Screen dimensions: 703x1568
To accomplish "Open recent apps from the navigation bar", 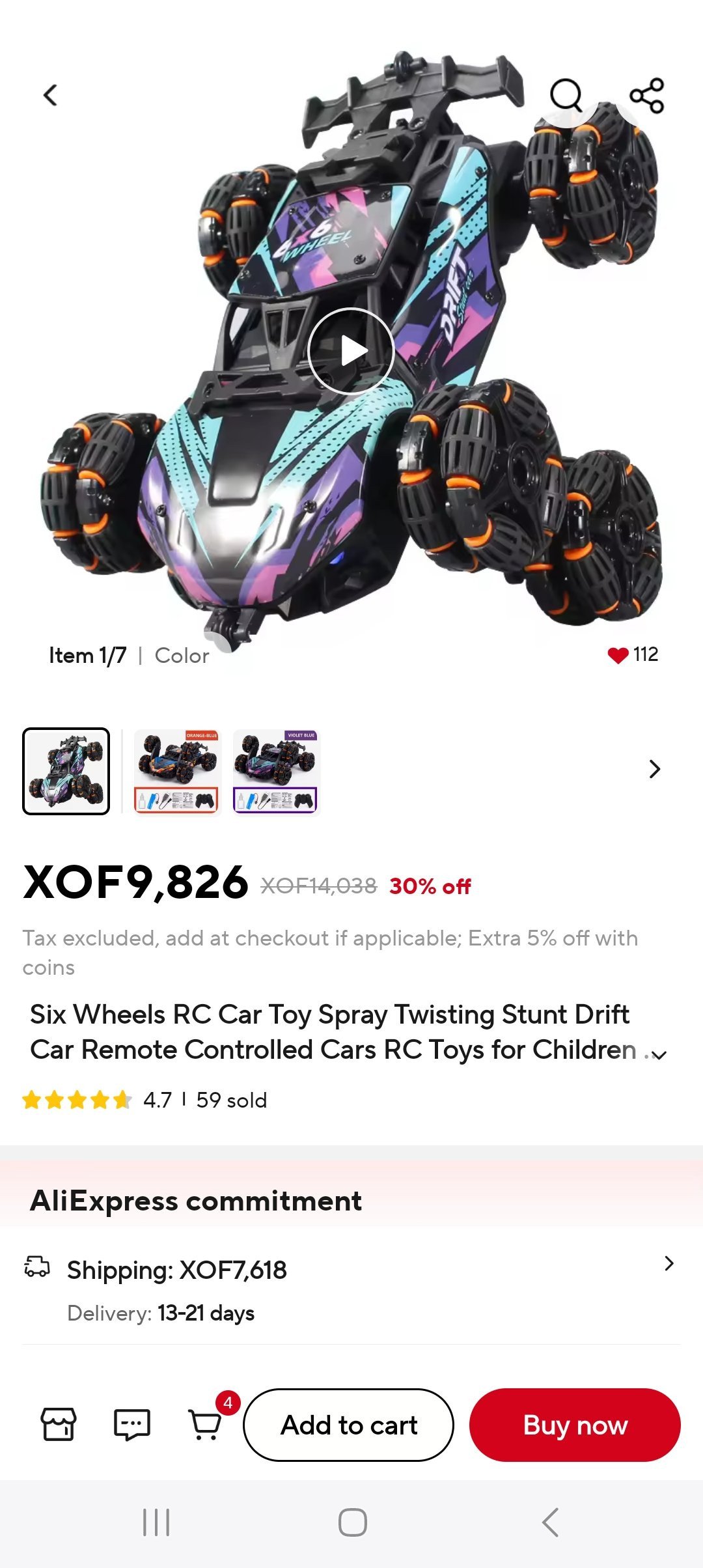I will (x=156, y=1522).
